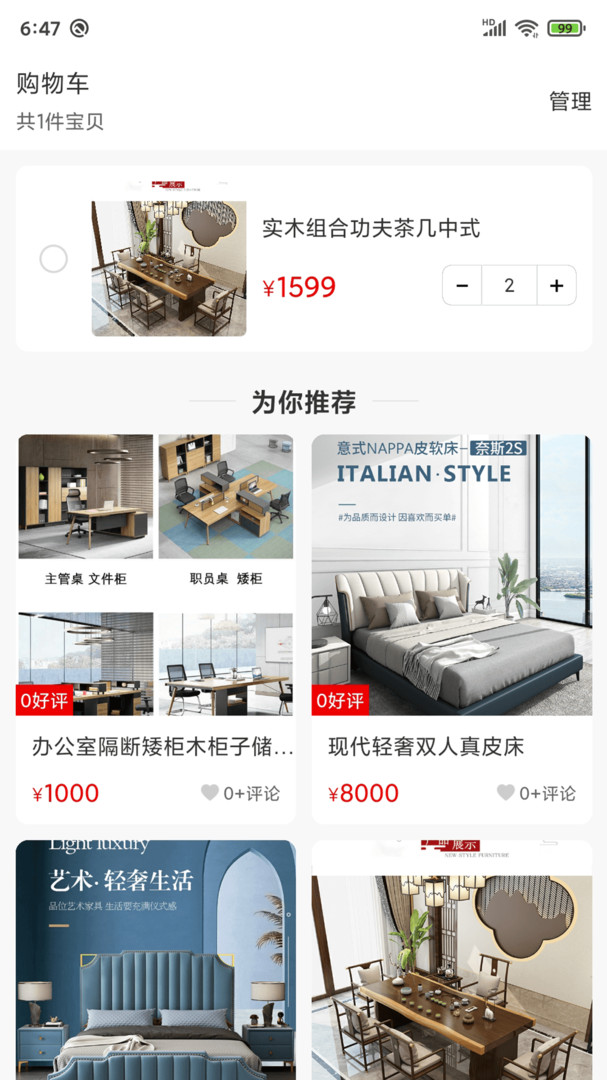Viewport: 607px width, 1080px height.
Task: Like the 办公室隔断矮柜 product via its heart icon
Action: click(x=210, y=793)
